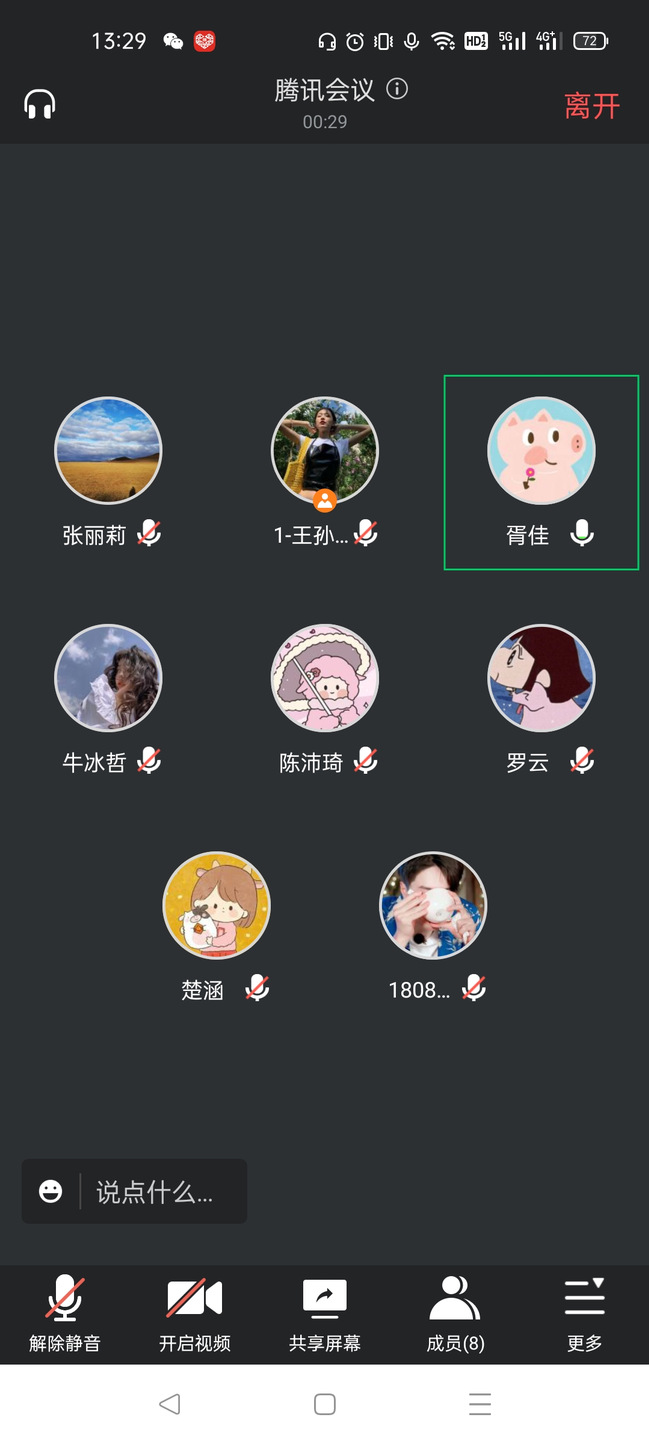Screen dimensions: 649x1444
Task: Switch audio output via headphone icon
Action: (40, 104)
